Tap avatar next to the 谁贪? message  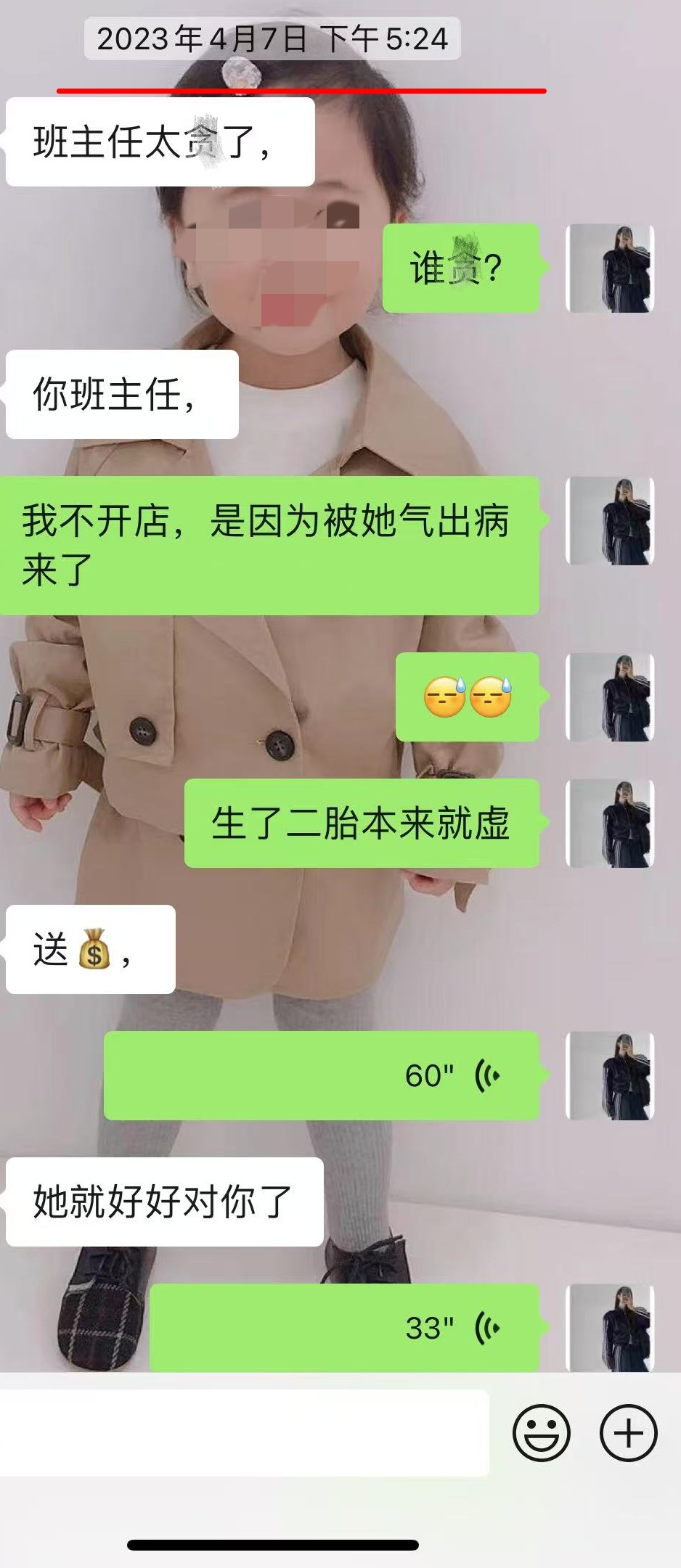[610, 268]
